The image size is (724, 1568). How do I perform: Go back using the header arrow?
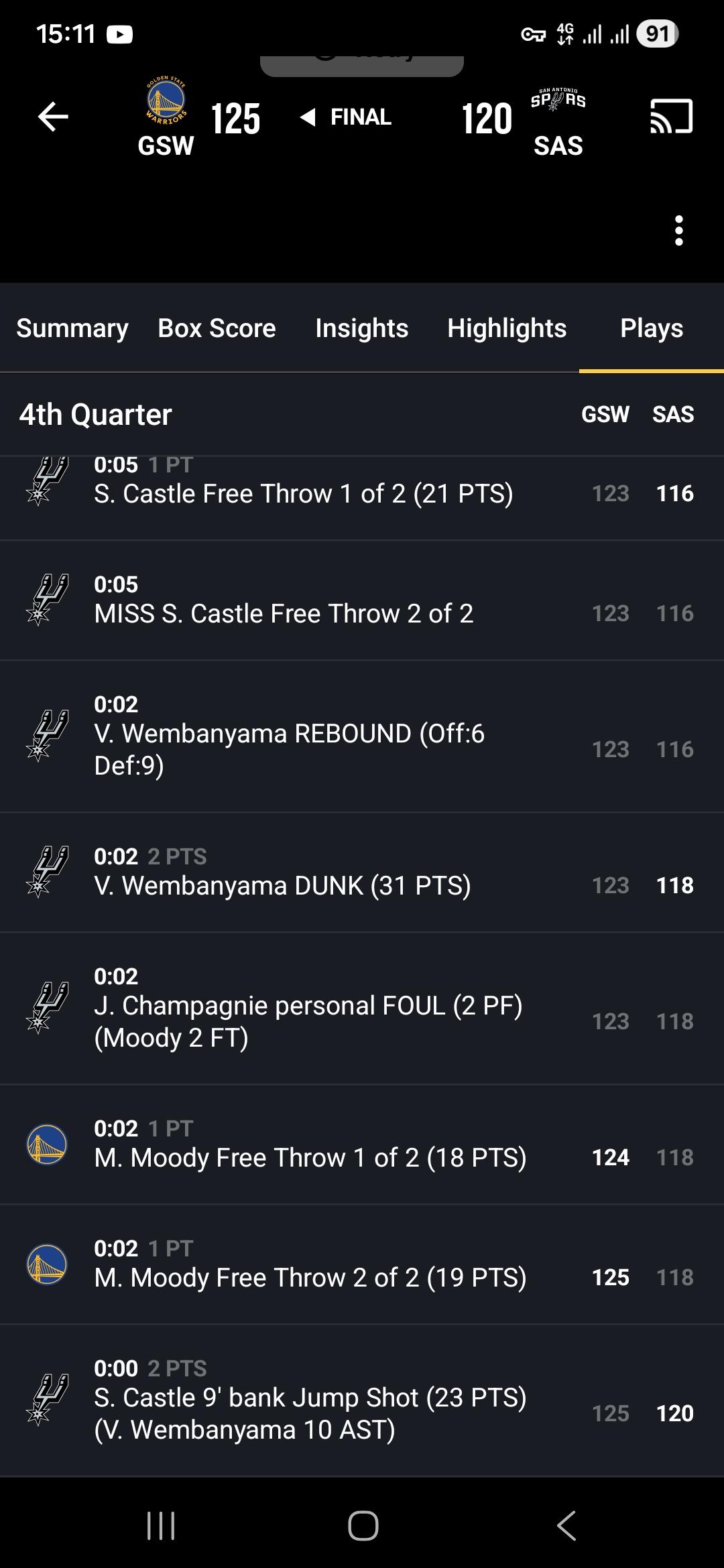click(54, 117)
